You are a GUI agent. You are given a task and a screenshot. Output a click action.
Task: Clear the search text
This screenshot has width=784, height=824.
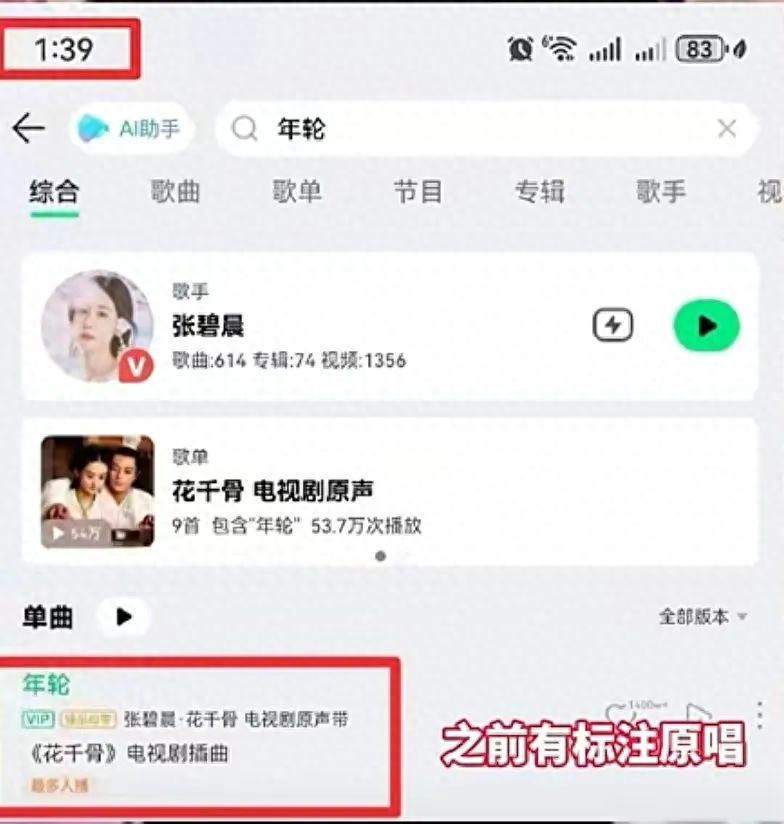pos(727,129)
